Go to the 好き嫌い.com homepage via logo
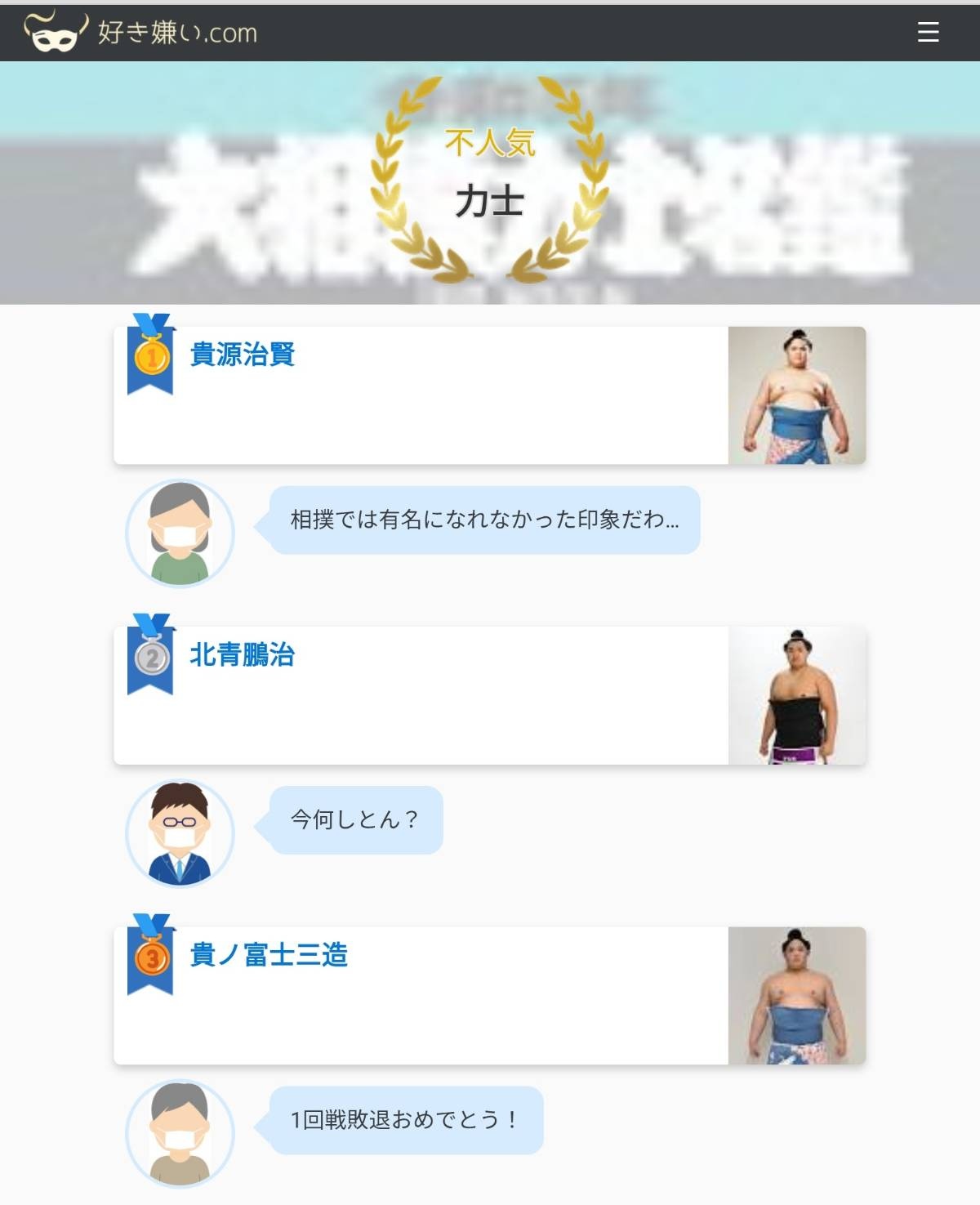Viewport: 980px width, 1205px height. [140, 33]
